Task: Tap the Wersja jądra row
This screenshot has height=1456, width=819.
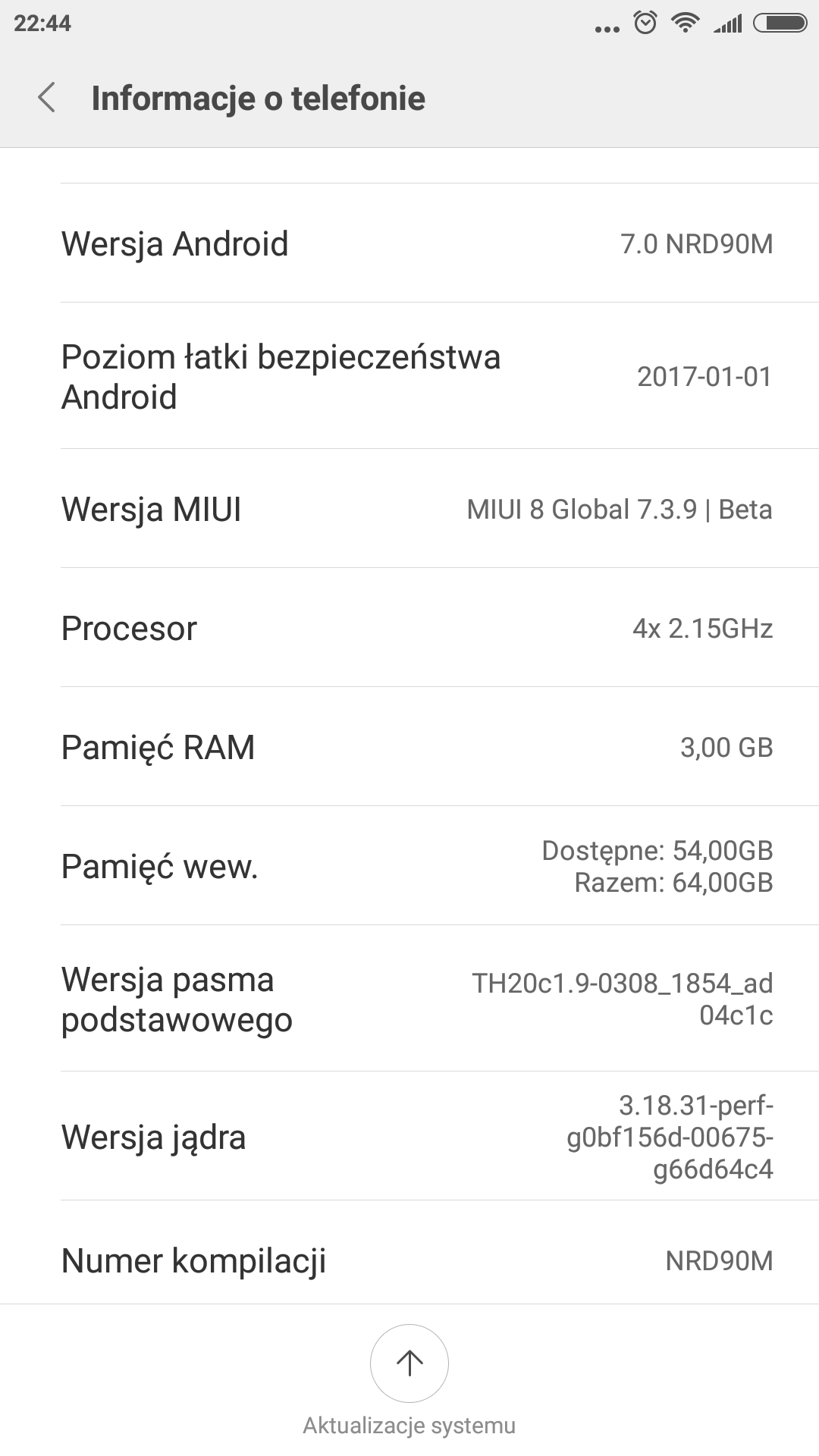Action: tap(409, 1137)
